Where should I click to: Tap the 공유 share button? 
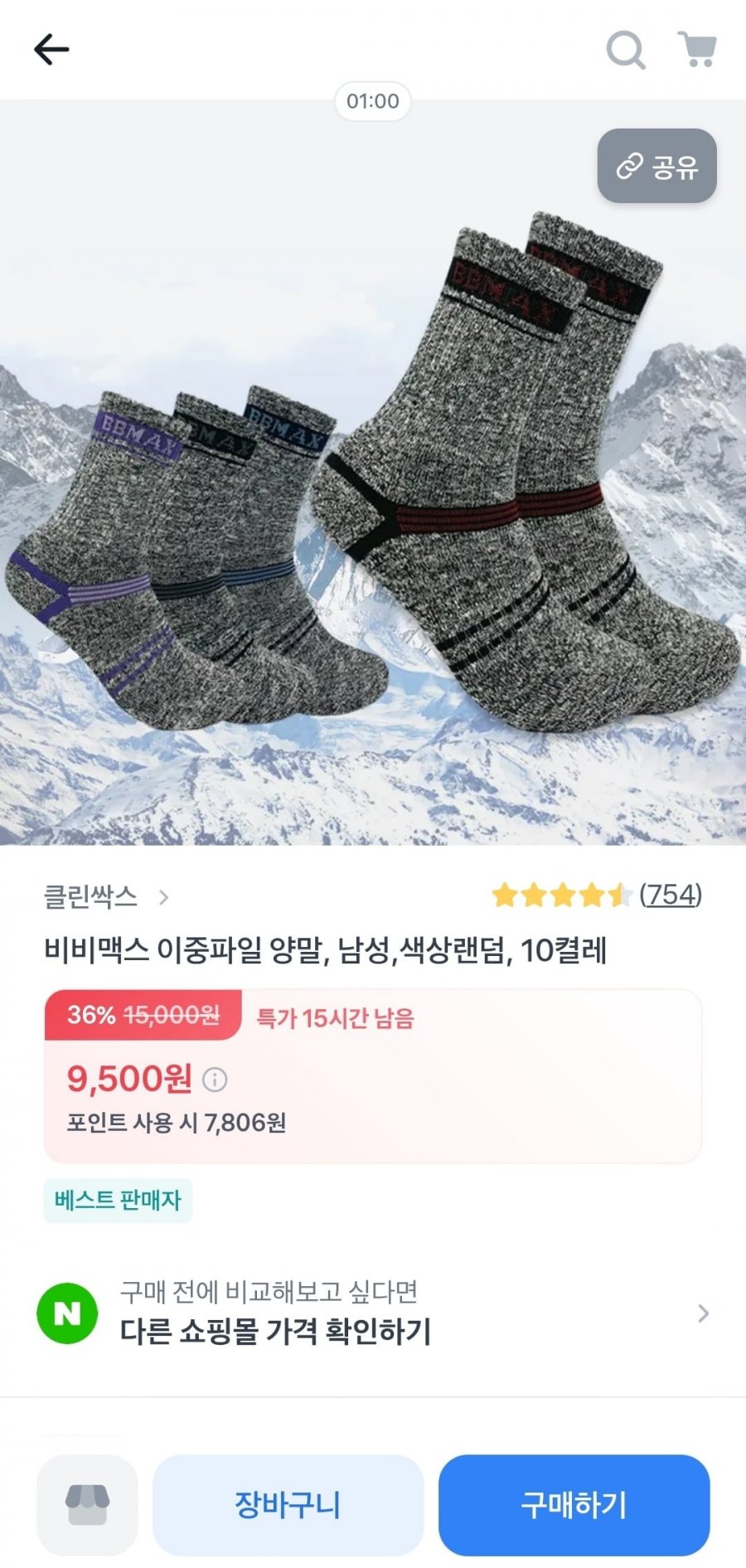(656, 166)
